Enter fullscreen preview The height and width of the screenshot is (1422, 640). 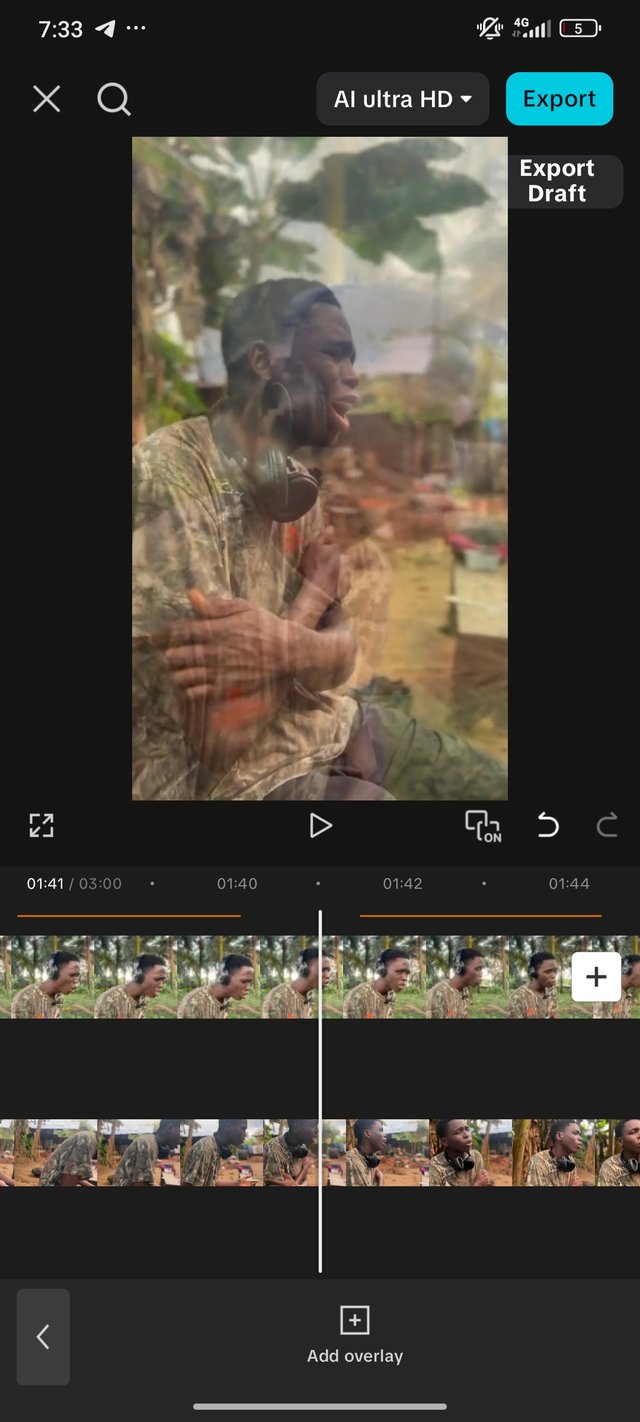[x=41, y=825]
